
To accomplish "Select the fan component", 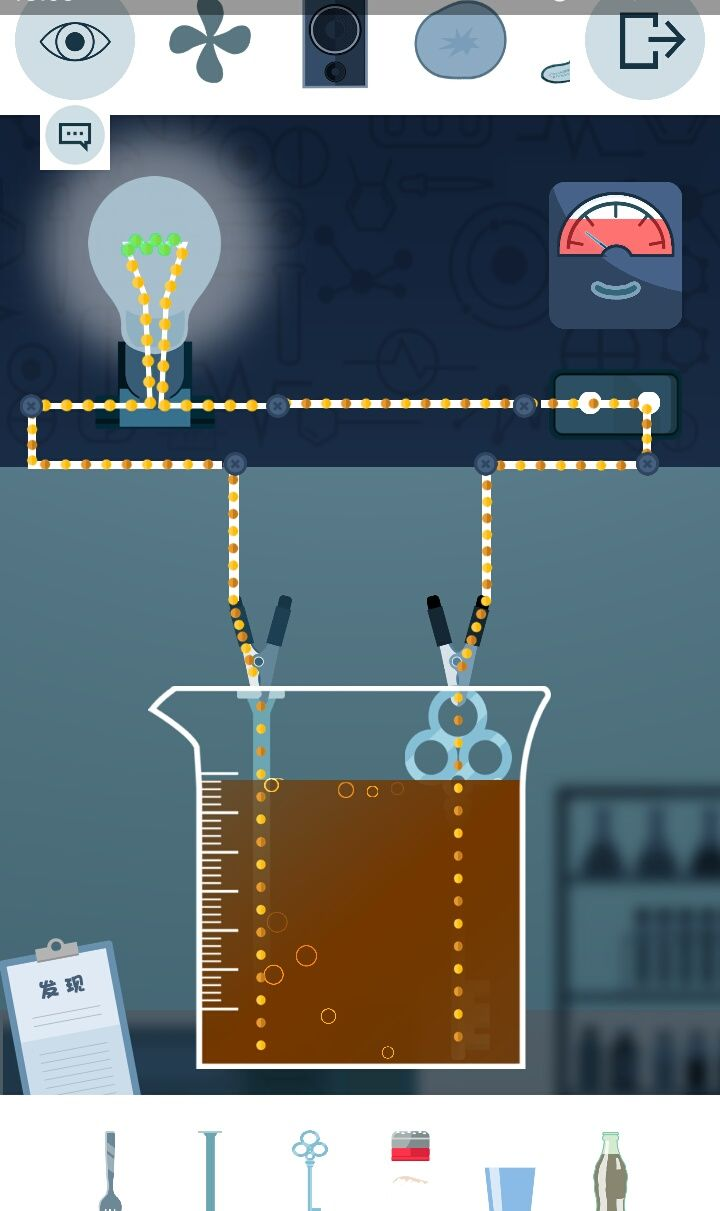I will coord(210,42).
